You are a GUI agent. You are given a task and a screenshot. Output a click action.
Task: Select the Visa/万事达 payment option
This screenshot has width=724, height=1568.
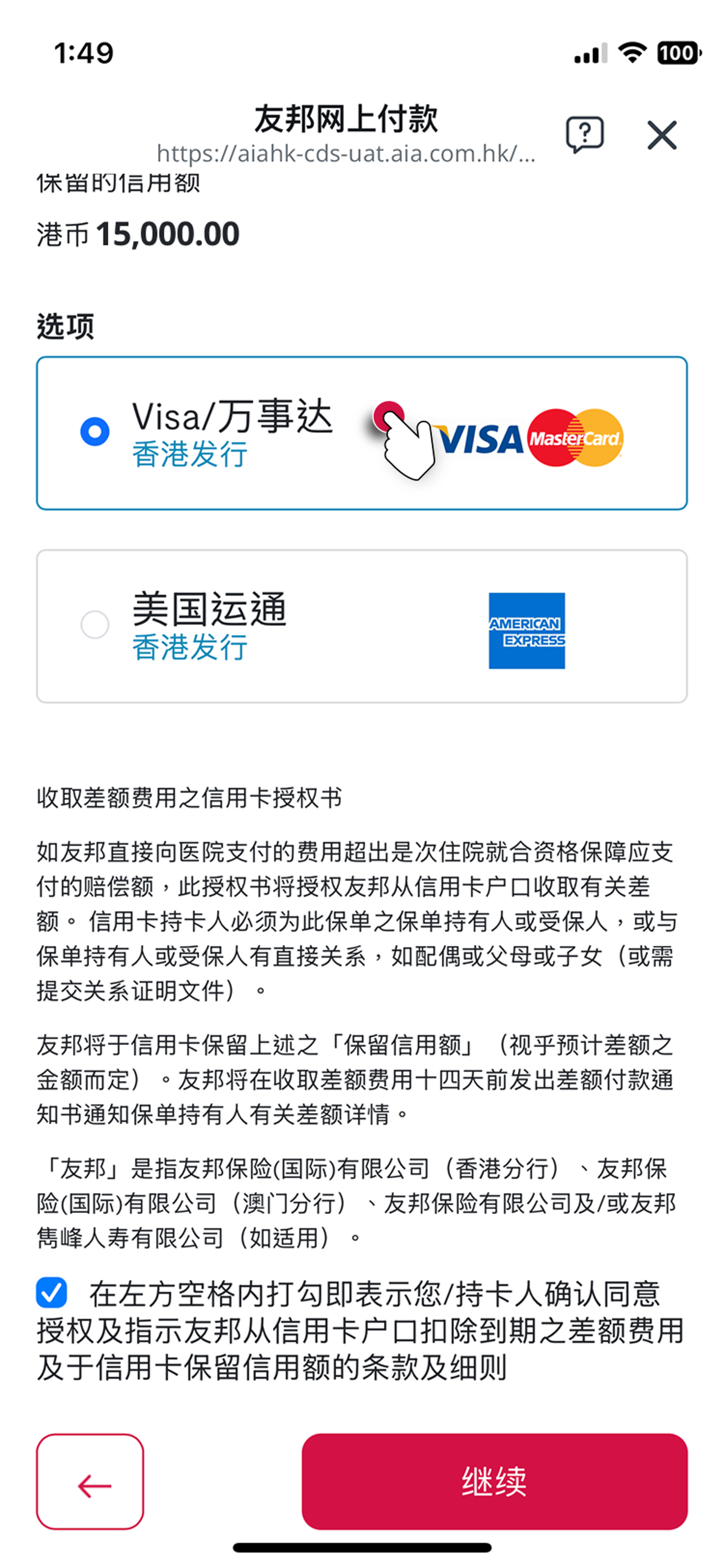coord(95,431)
